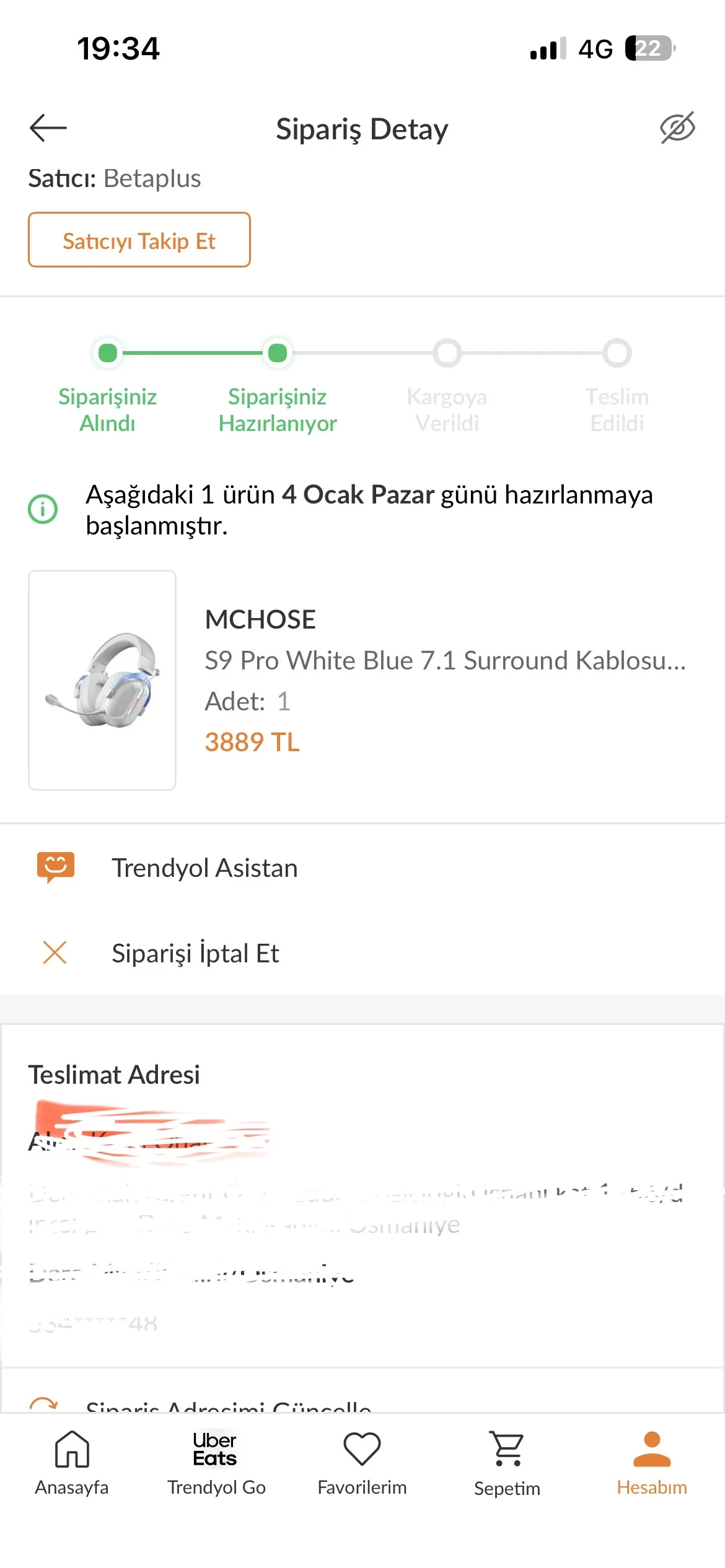Go back from Sipariş Detay
725x1568 pixels.
[x=48, y=128]
